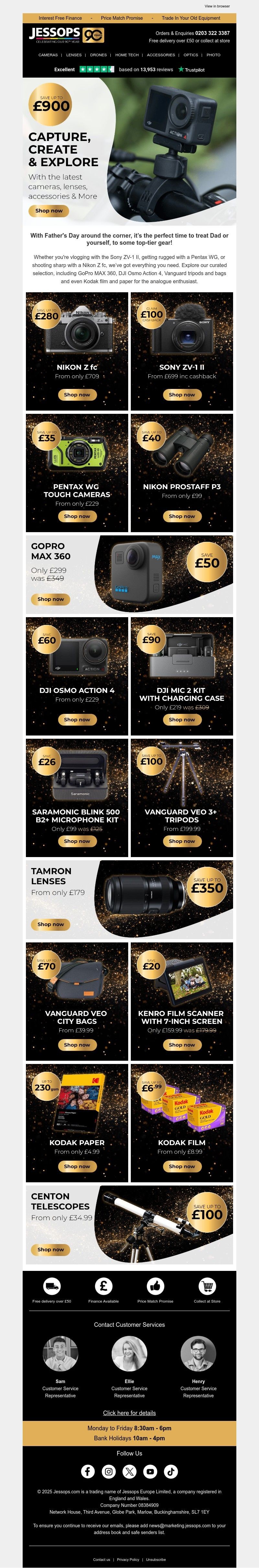Image resolution: width=259 pixels, height=1568 pixels.
Task: Shop now for the Sony ZV-1 II
Action: click(182, 394)
